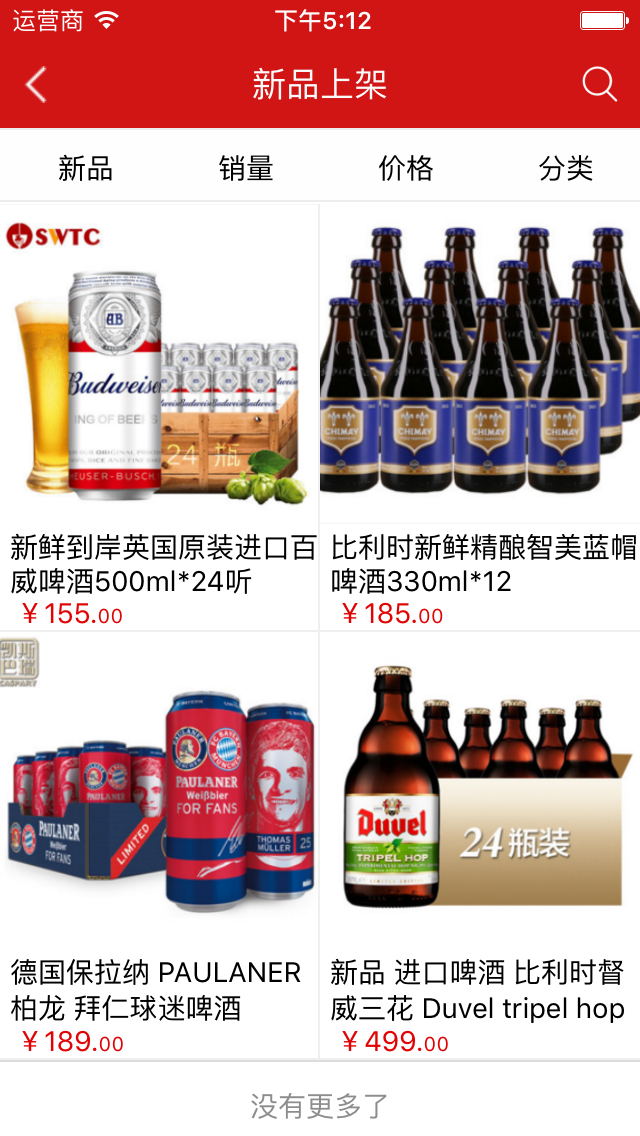Sort by 新品
The width and height of the screenshot is (640, 1136).
point(85,168)
